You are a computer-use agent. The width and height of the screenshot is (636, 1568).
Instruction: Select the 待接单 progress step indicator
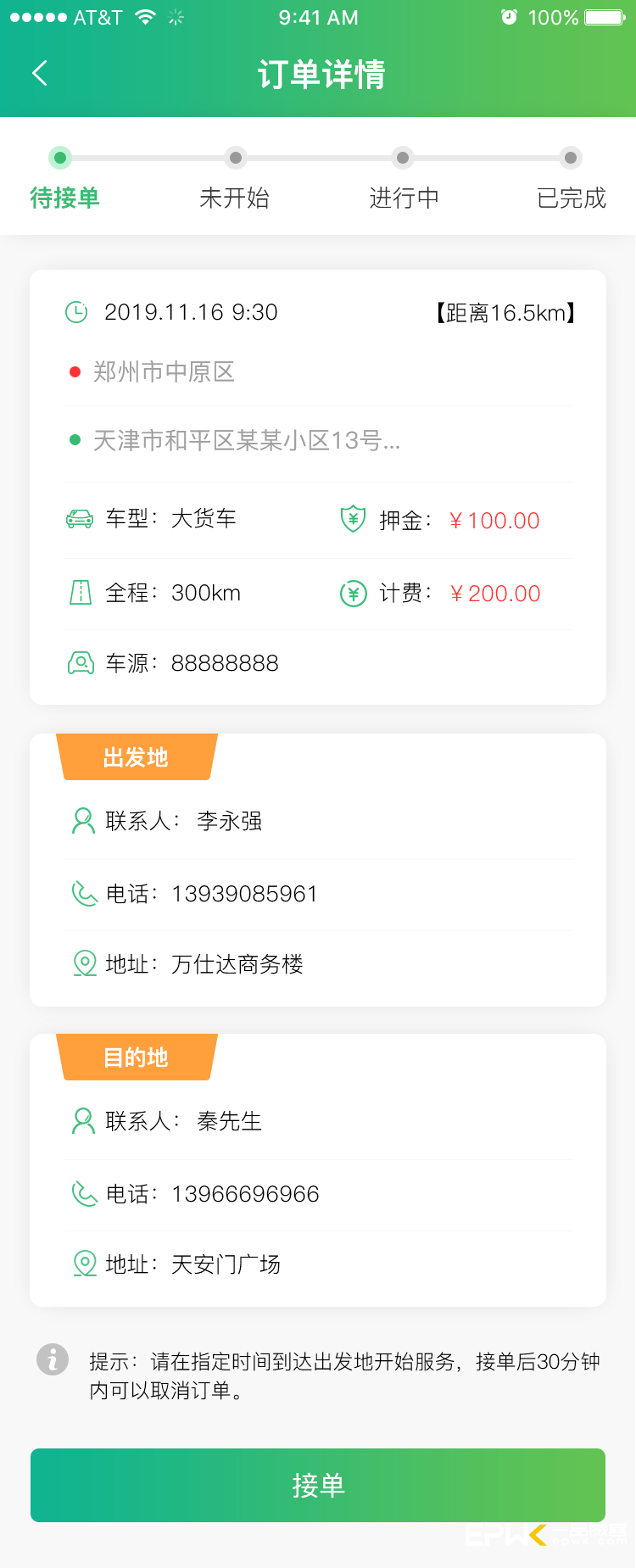click(60, 158)
